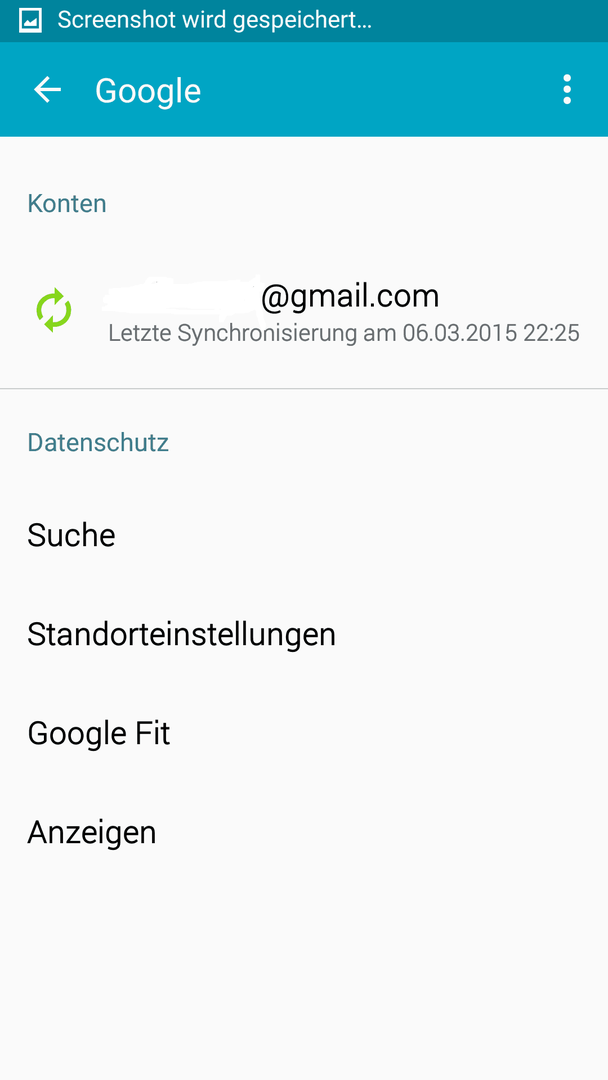Image resolution: width=608 pixels, height=1080 pixels.
Task: Open the Suche privacy settings
Action: click(x=304, y=535)
